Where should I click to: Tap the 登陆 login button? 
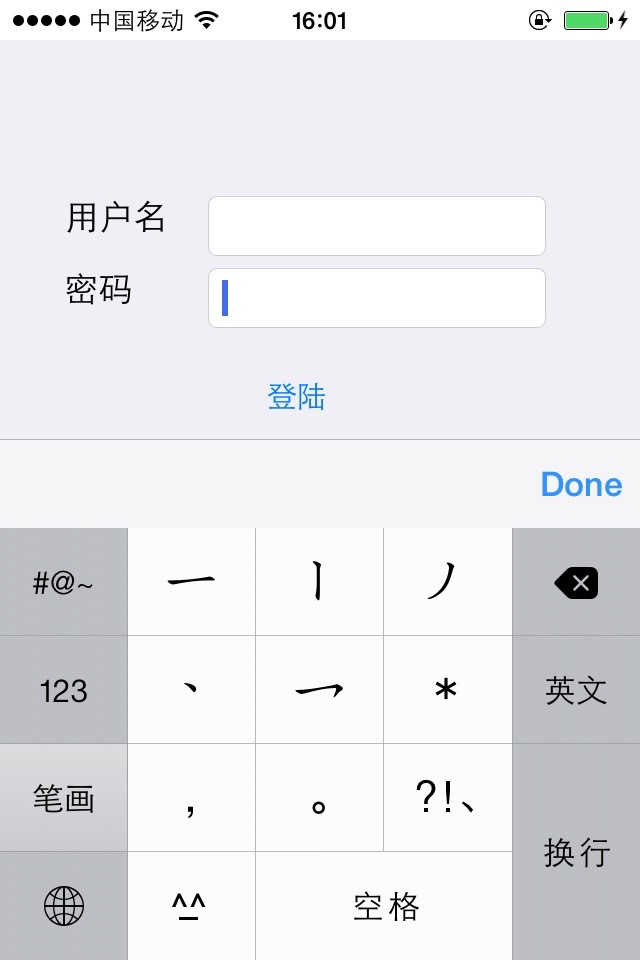296,397
